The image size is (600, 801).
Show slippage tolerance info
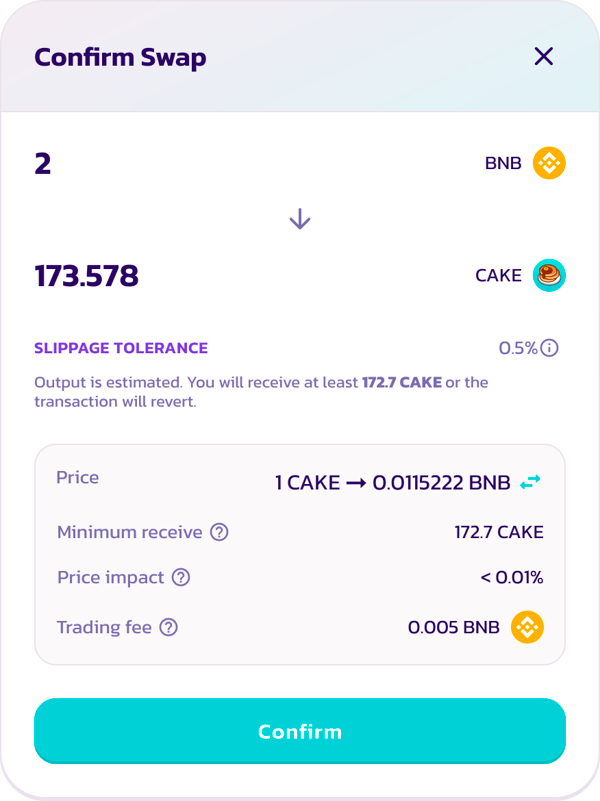[x=549, y=348]
